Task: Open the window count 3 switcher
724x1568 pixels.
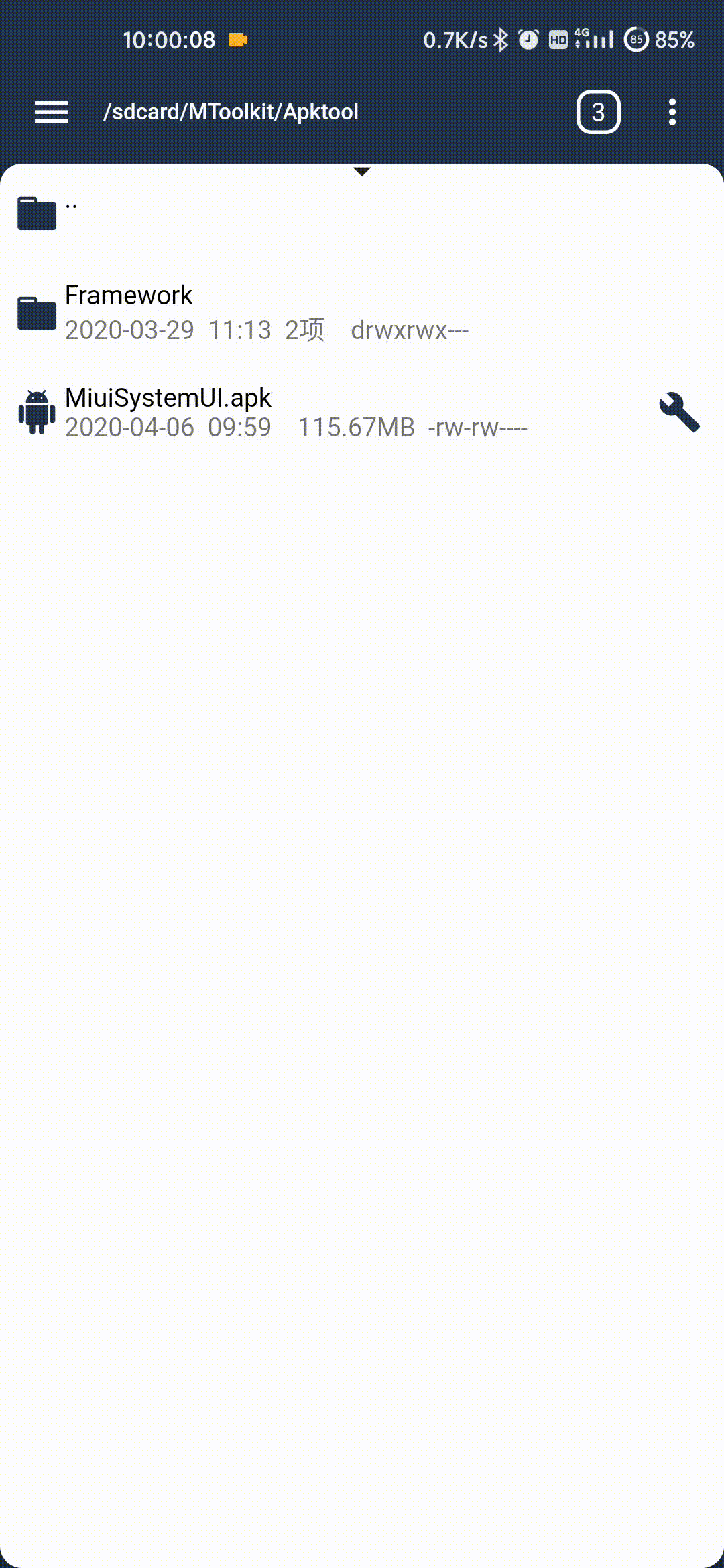Action: pos(598,112)
